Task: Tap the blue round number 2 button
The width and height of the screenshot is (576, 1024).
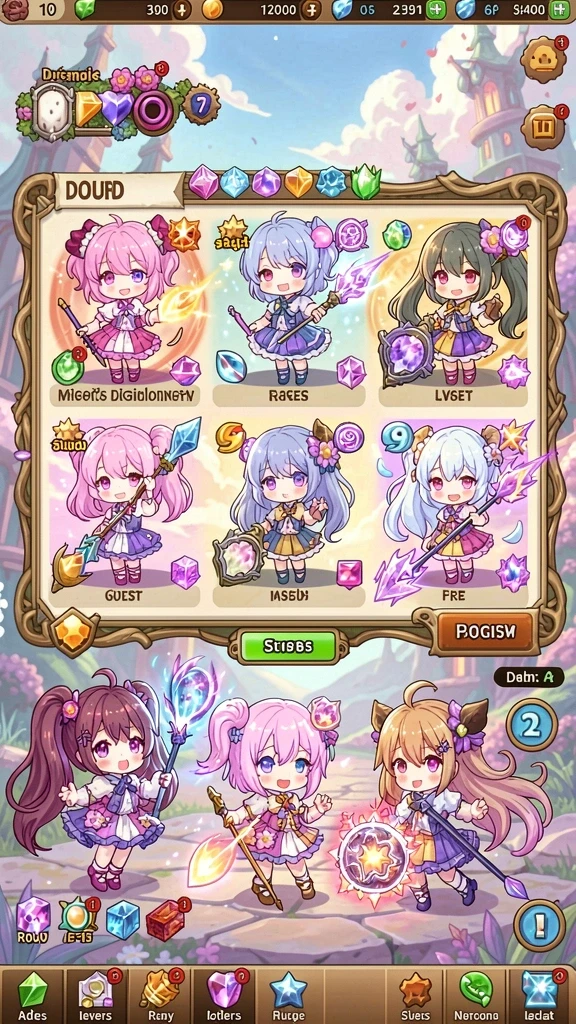Action: 532,725
